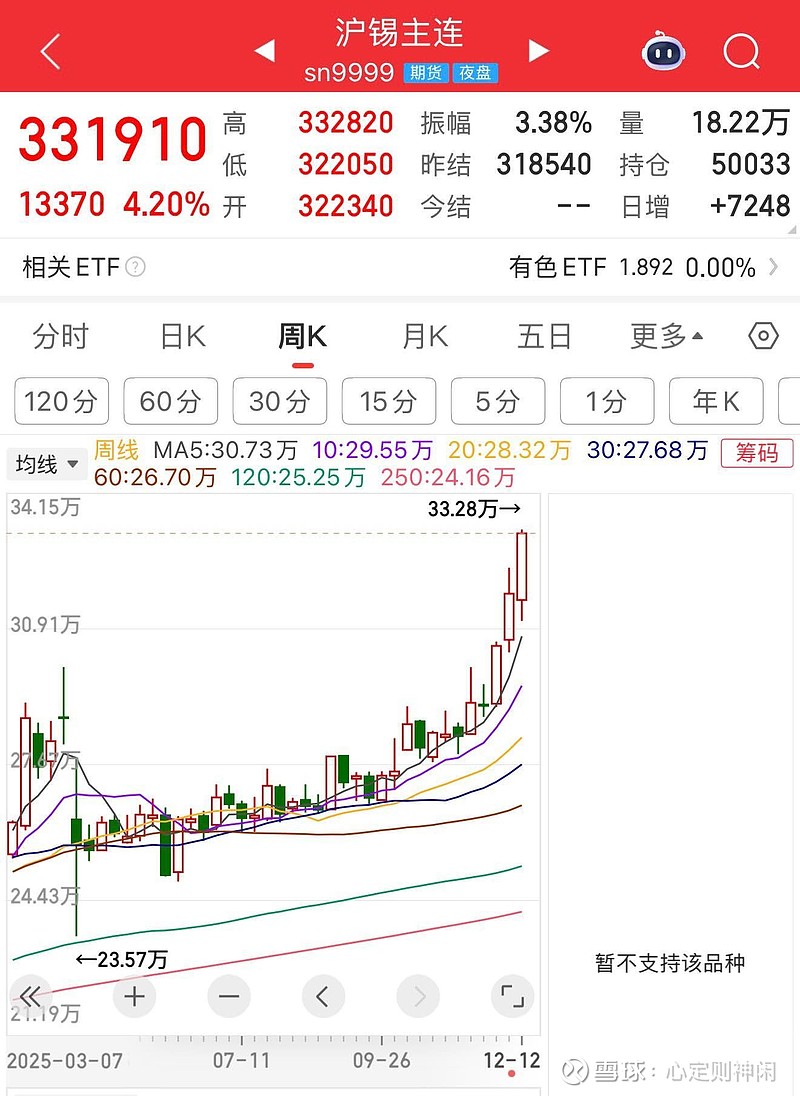Image resolution: width=800 pixels, height=1096 pixels.
Task: Tap the next contract arrow beside 沪锡主连
Action: tap(538, 50)
